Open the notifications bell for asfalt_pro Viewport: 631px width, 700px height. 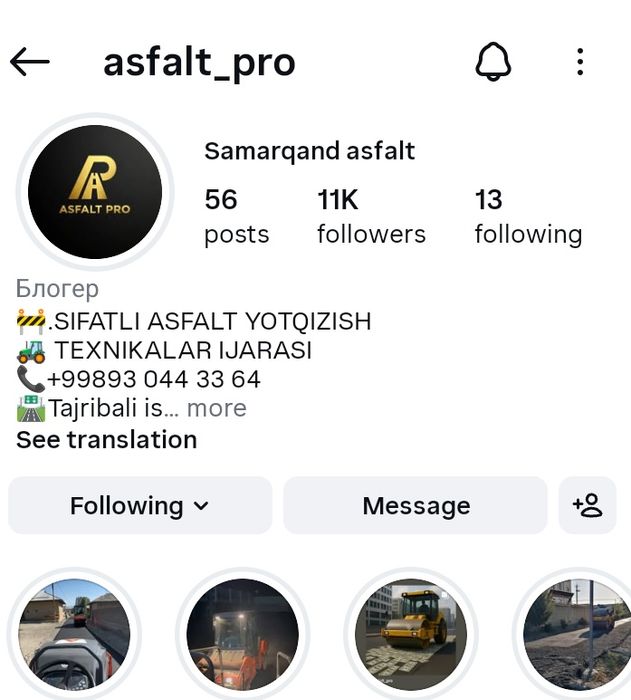492,62
